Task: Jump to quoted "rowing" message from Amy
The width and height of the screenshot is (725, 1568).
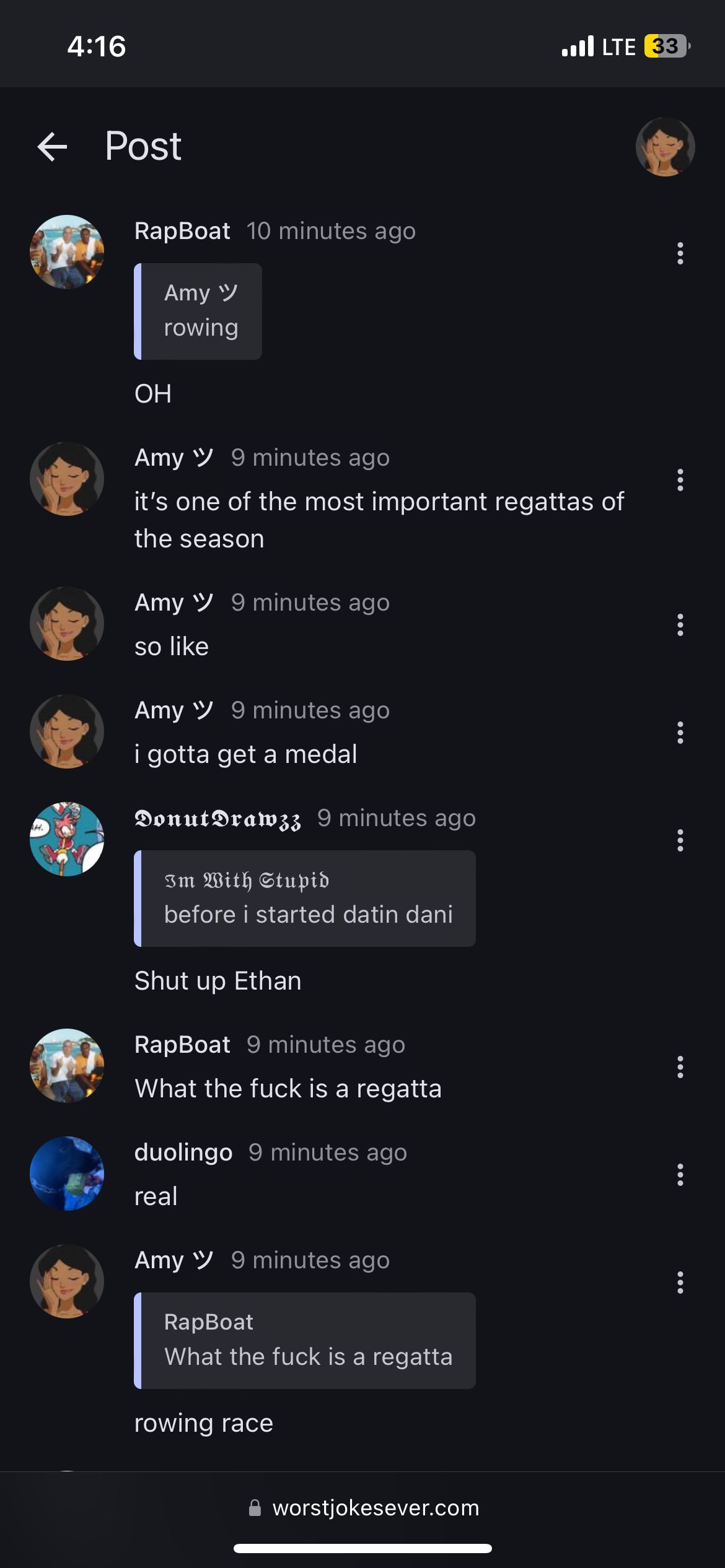Action: tap(198, 311)
